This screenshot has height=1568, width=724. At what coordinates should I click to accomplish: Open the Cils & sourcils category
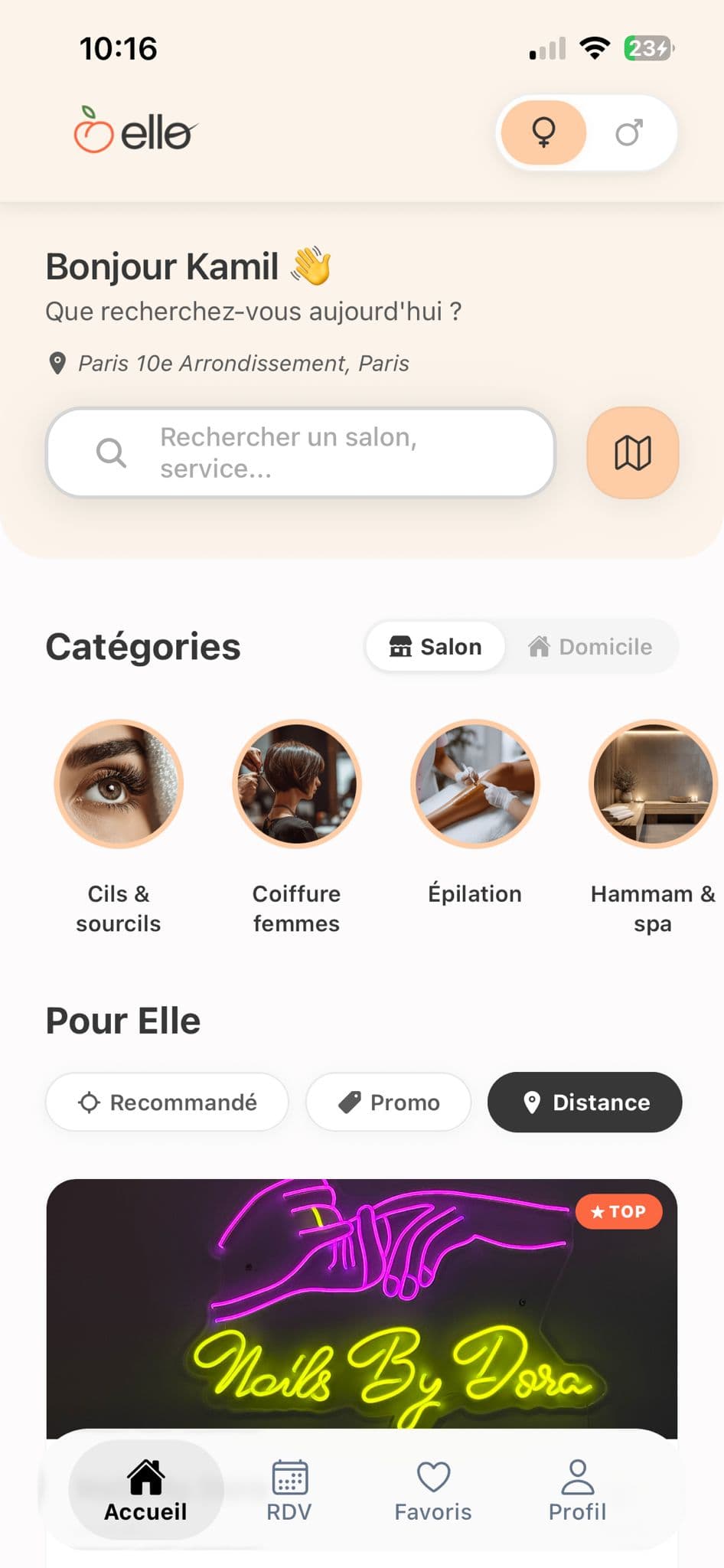coord(118,784)
